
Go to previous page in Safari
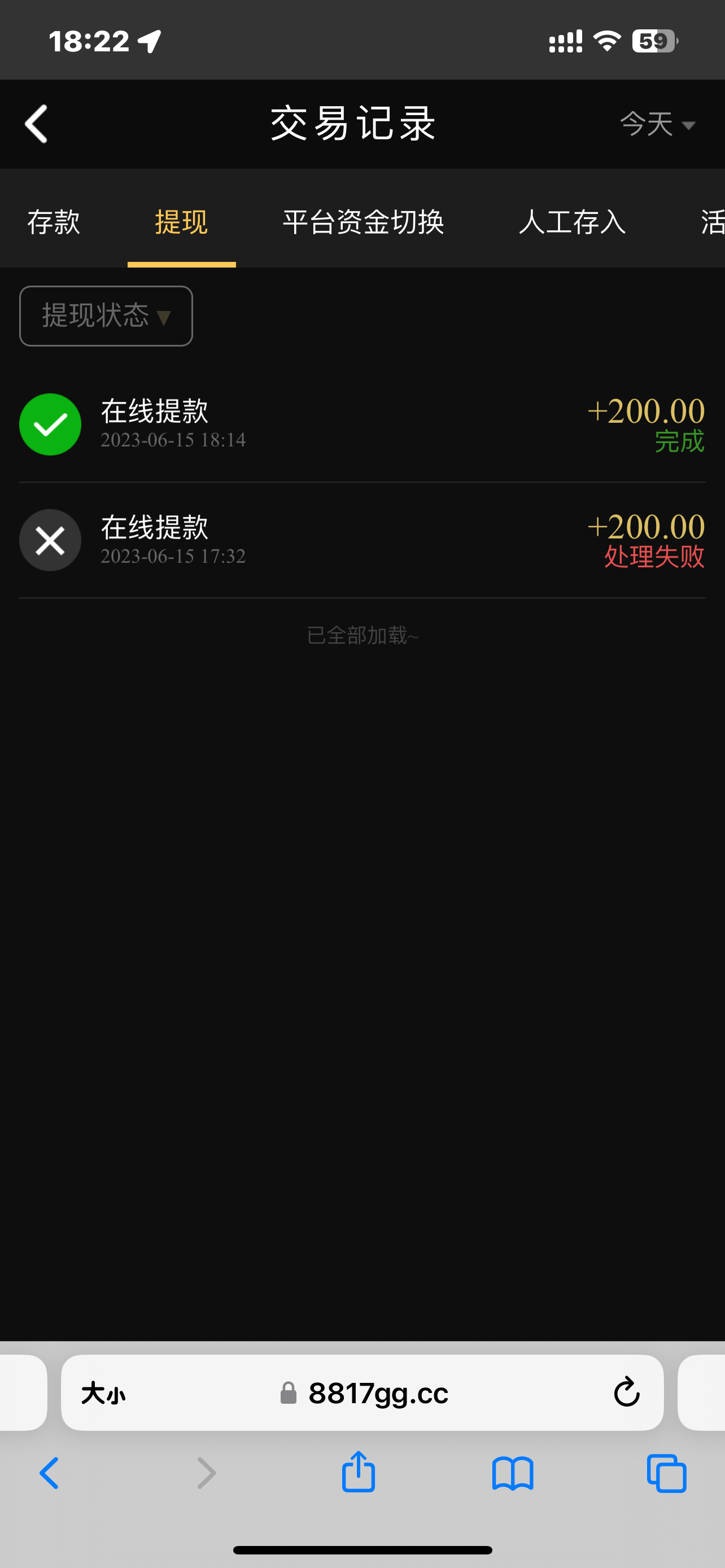50,1474
